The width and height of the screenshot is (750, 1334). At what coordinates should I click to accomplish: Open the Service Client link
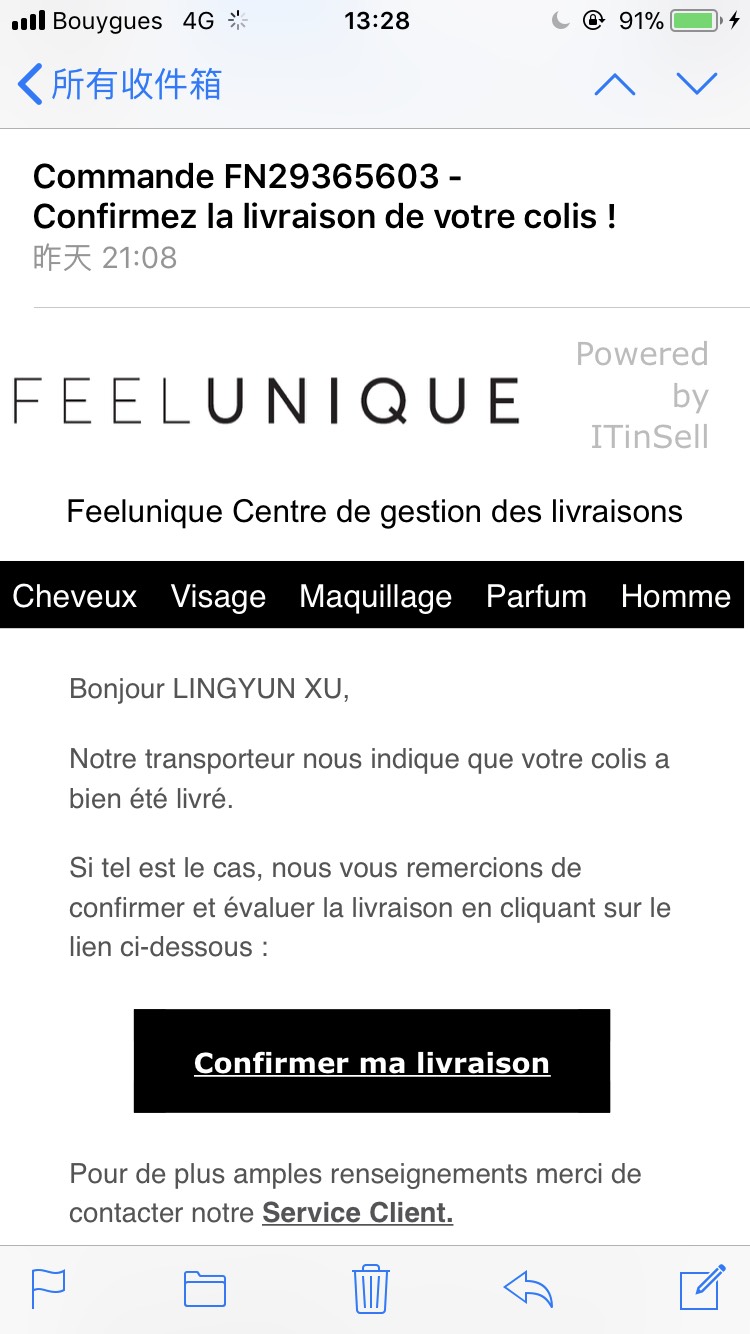[x=357, y=1213]
